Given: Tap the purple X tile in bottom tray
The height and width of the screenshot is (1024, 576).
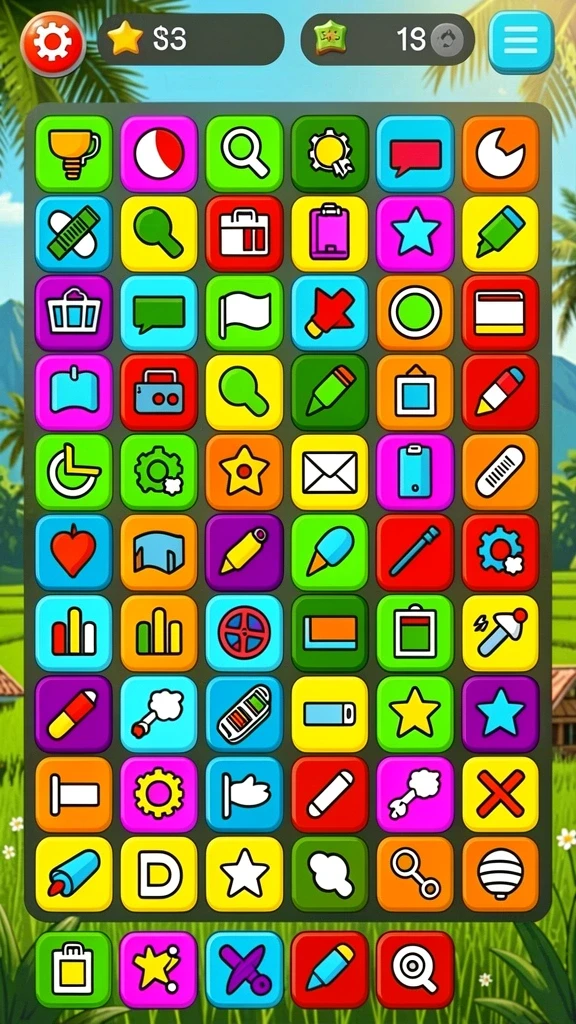Looking at the screenshot, I should tap(244, 970).
